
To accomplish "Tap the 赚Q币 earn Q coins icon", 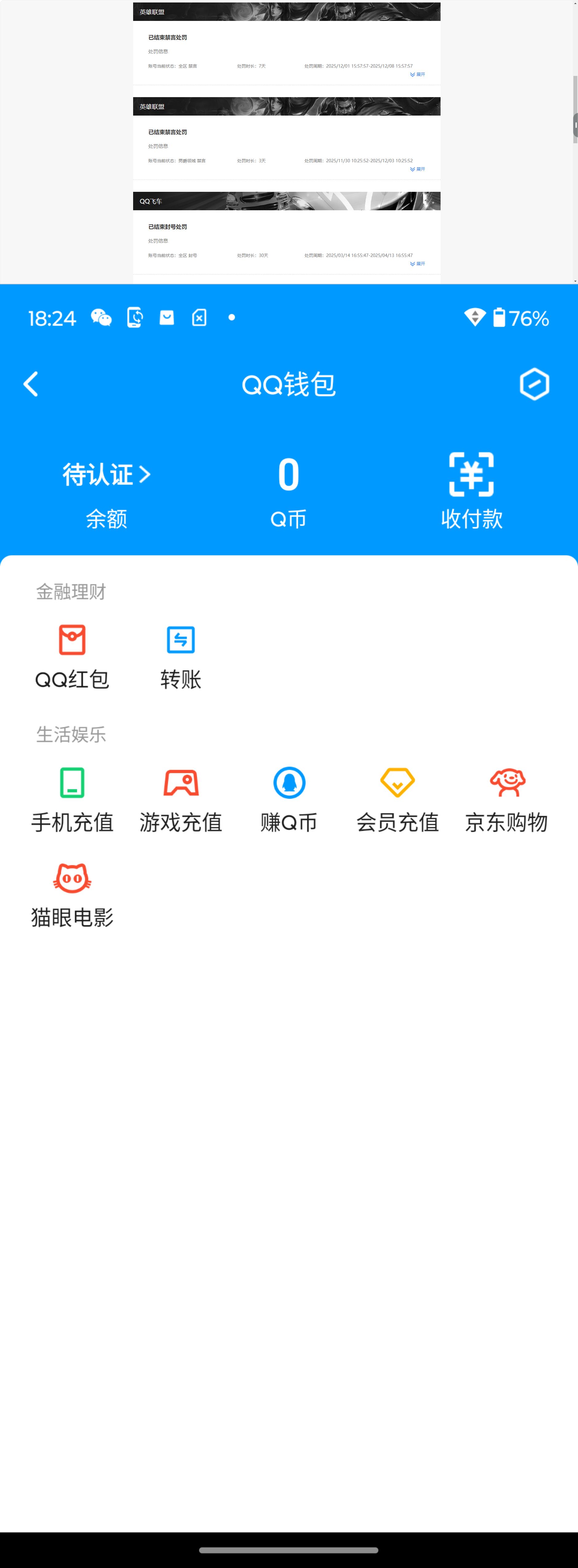I will tap(289, 784).
